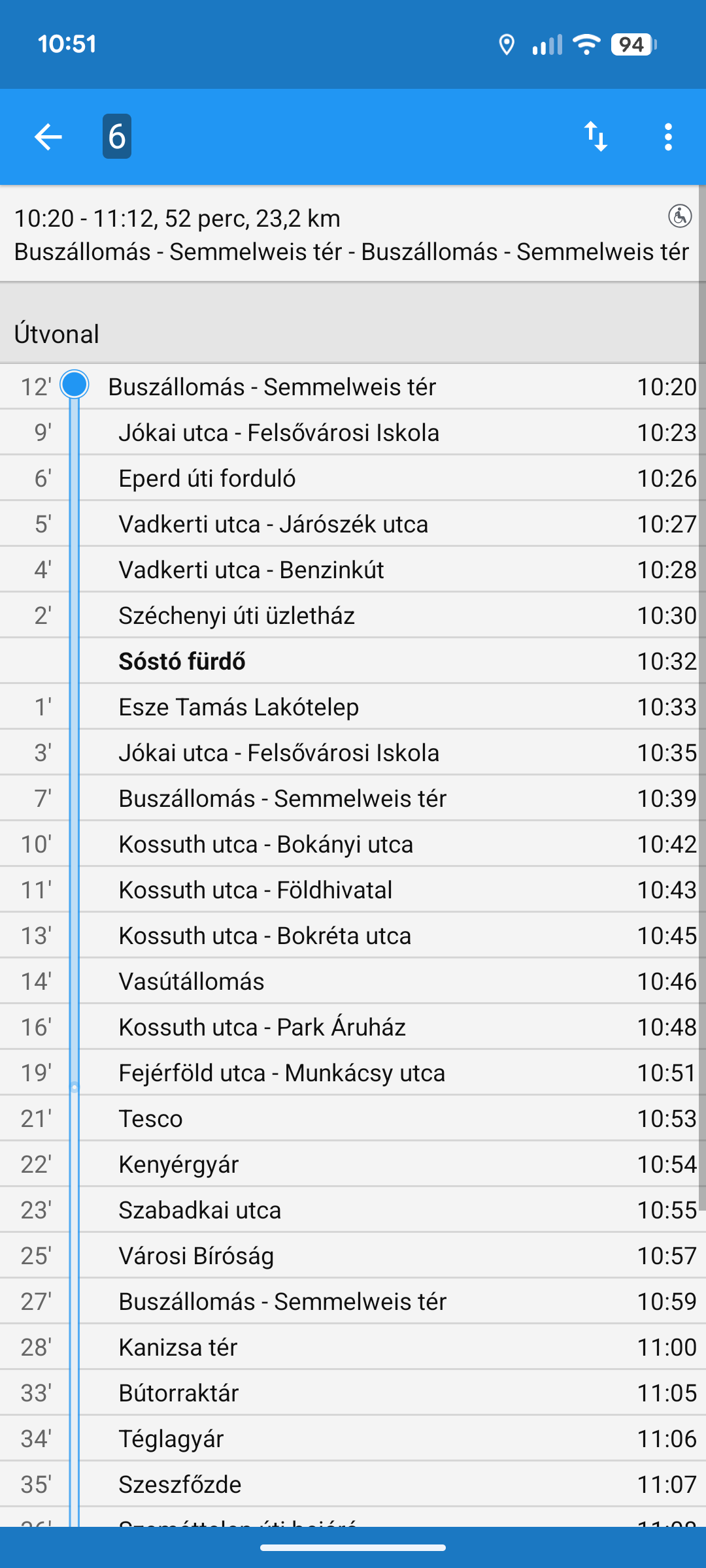The height and width of the screenshot is (1568, 706).
Task: Reverse the route direction
Action: [x=596, y=137]
